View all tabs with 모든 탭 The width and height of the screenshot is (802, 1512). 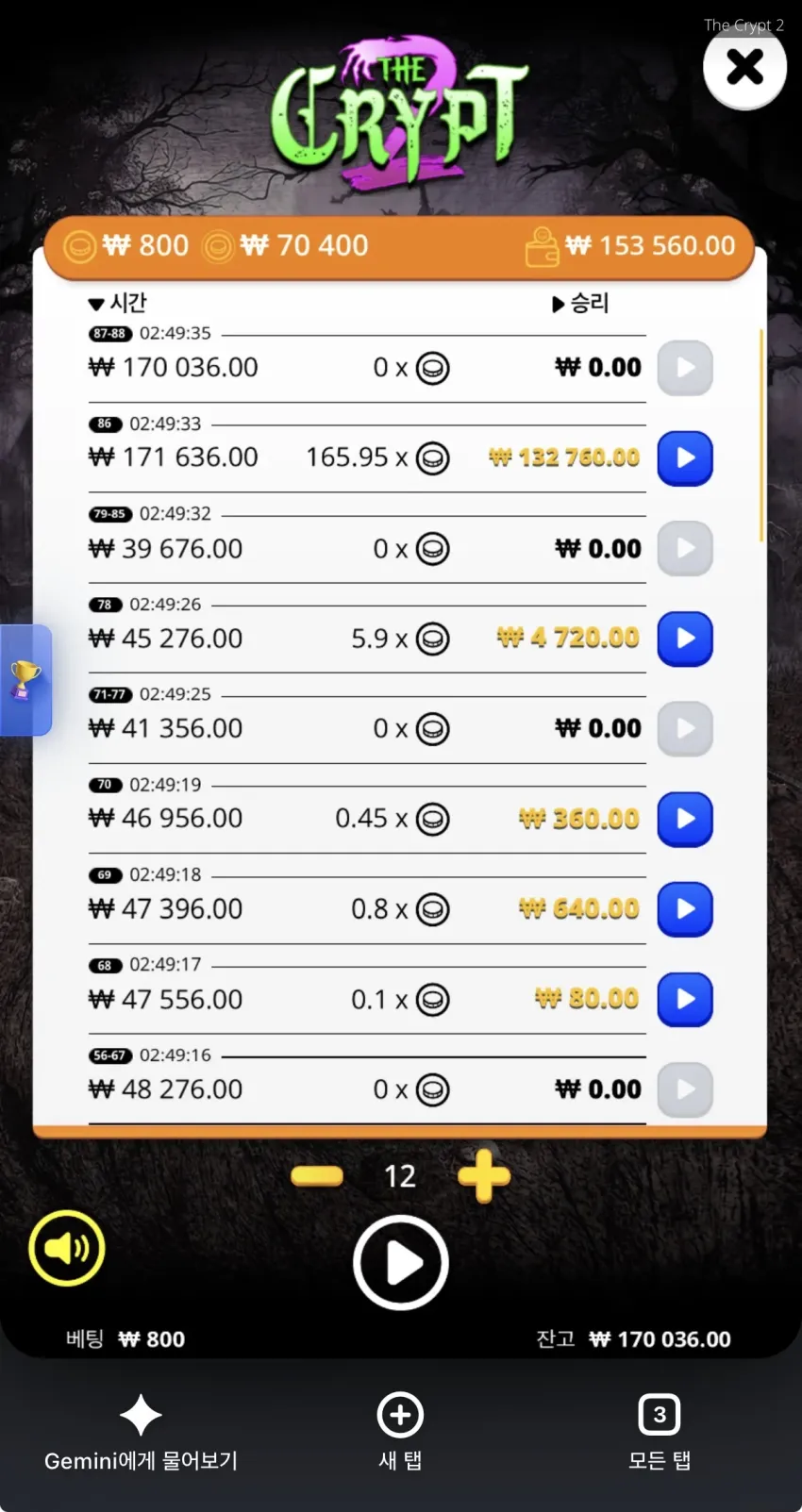pyautogui.click(x=660, y=1434)
